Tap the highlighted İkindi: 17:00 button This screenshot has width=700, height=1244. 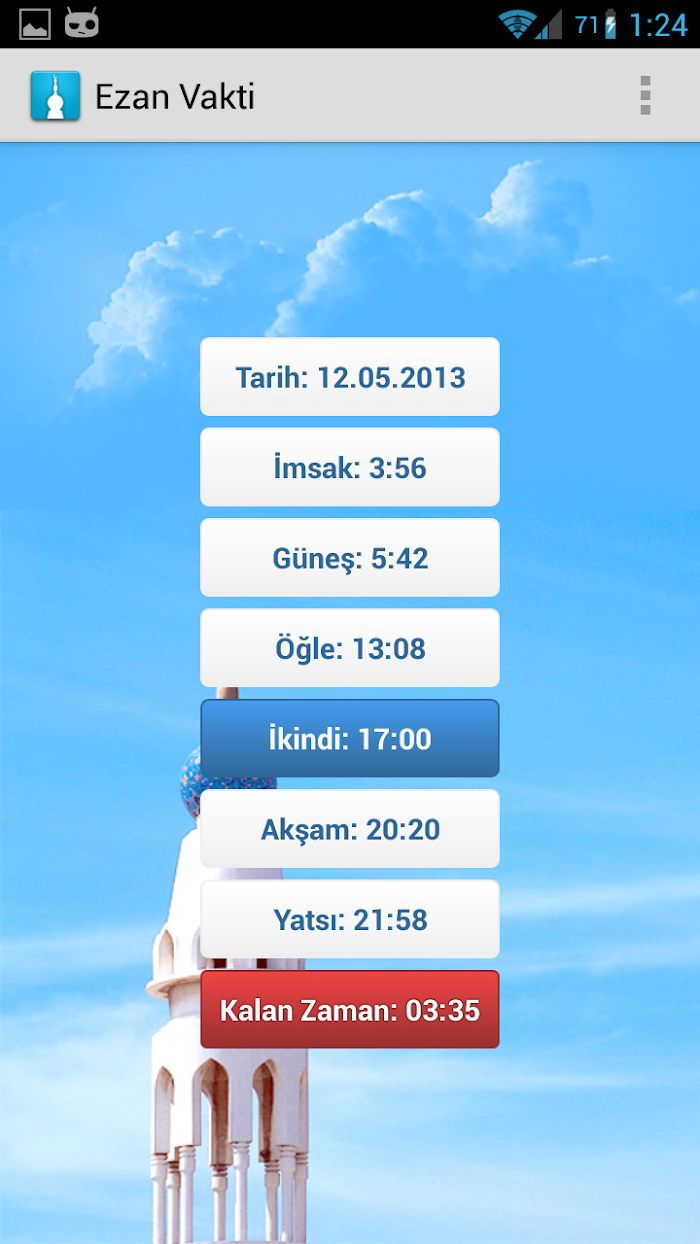tap(350, 739)
